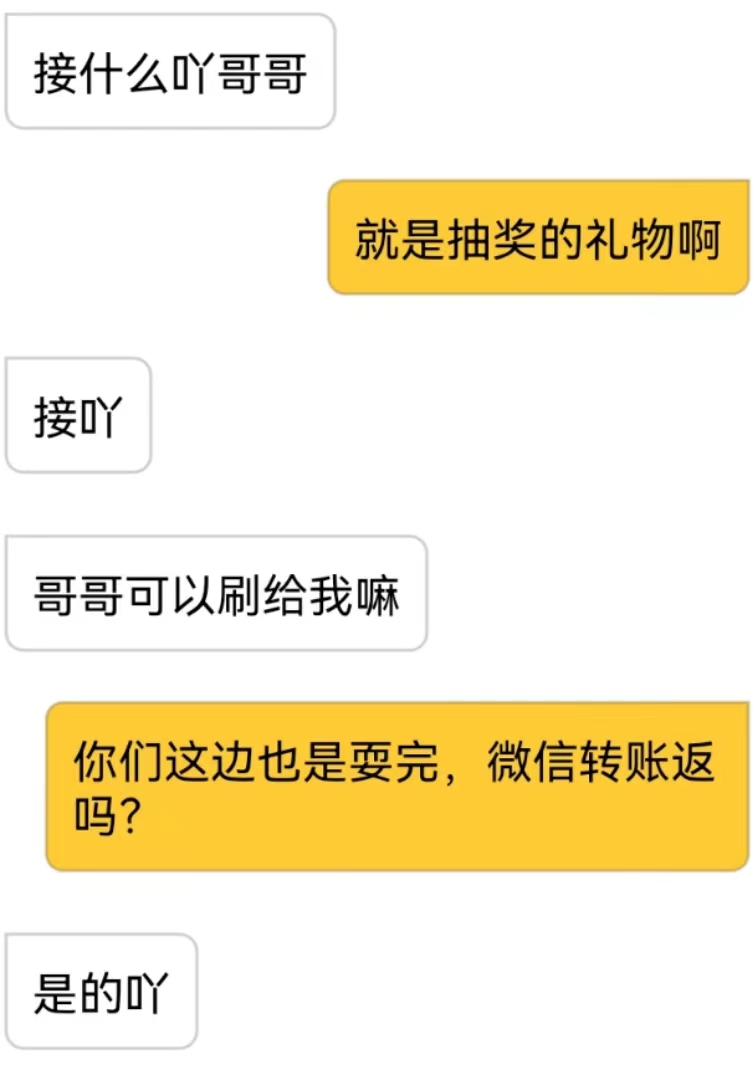Click the first message at the top left

pyautogui.click(x=170, y=70)
